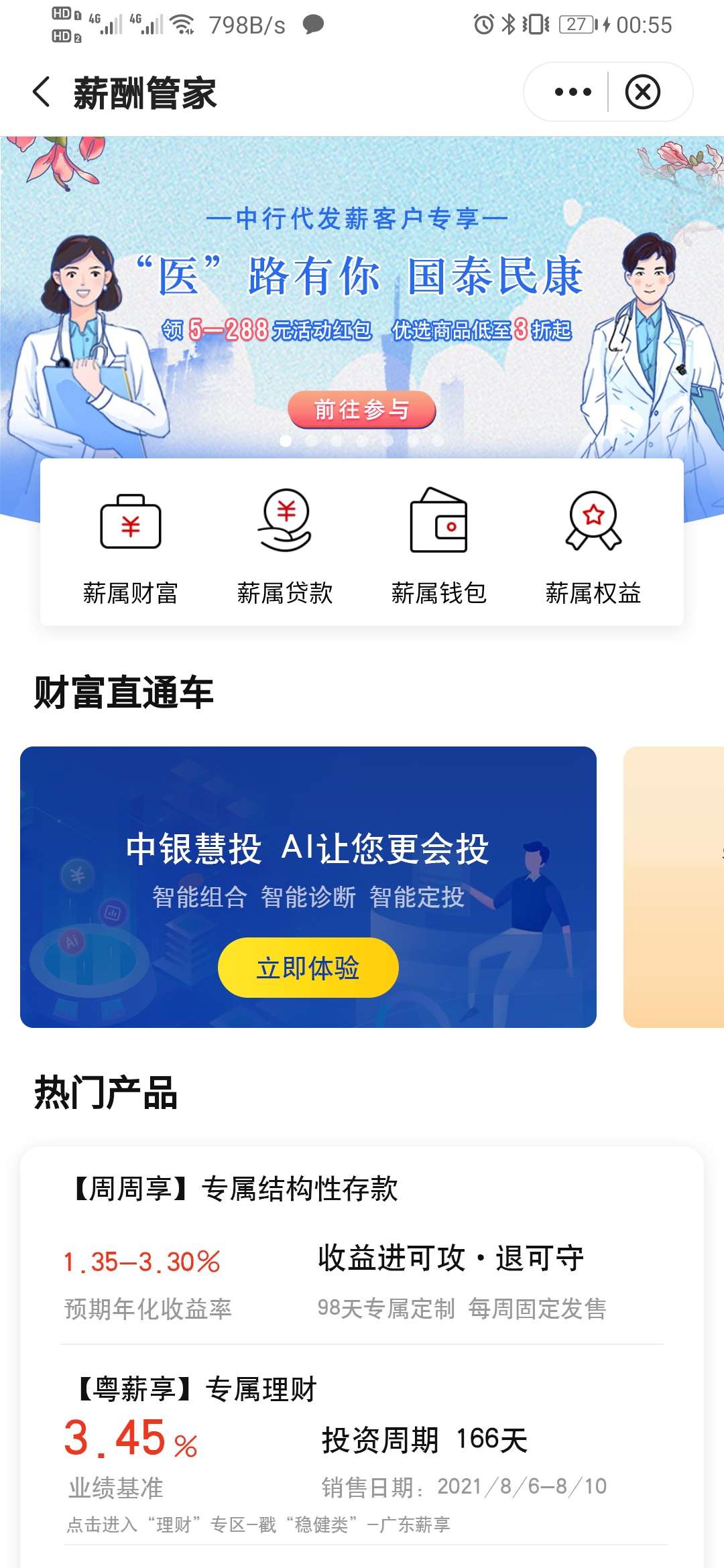Tap 前往参与 on the banner
This screenshot has width=724, height=1568.
tap(362, 409)
